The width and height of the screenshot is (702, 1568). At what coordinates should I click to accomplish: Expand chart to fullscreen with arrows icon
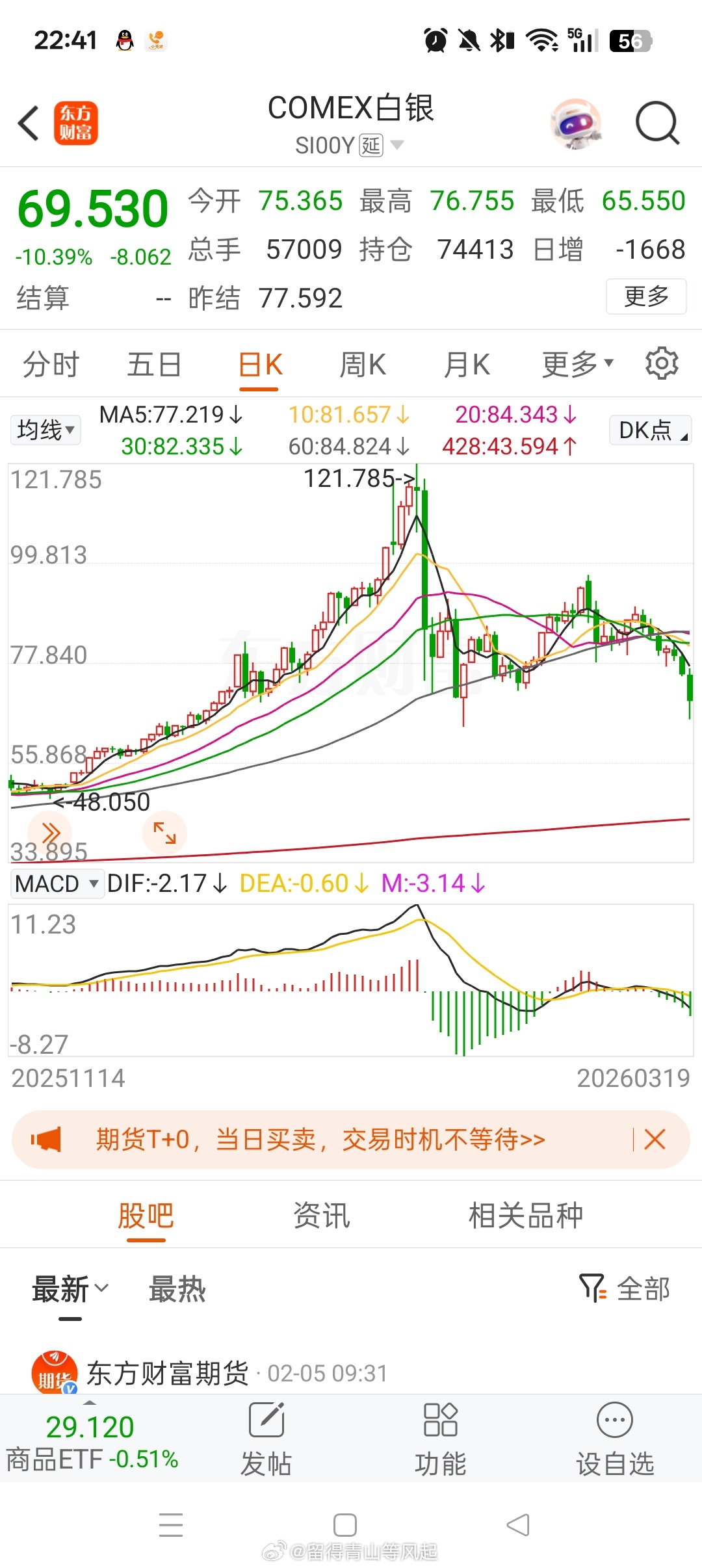pos(164,833)
